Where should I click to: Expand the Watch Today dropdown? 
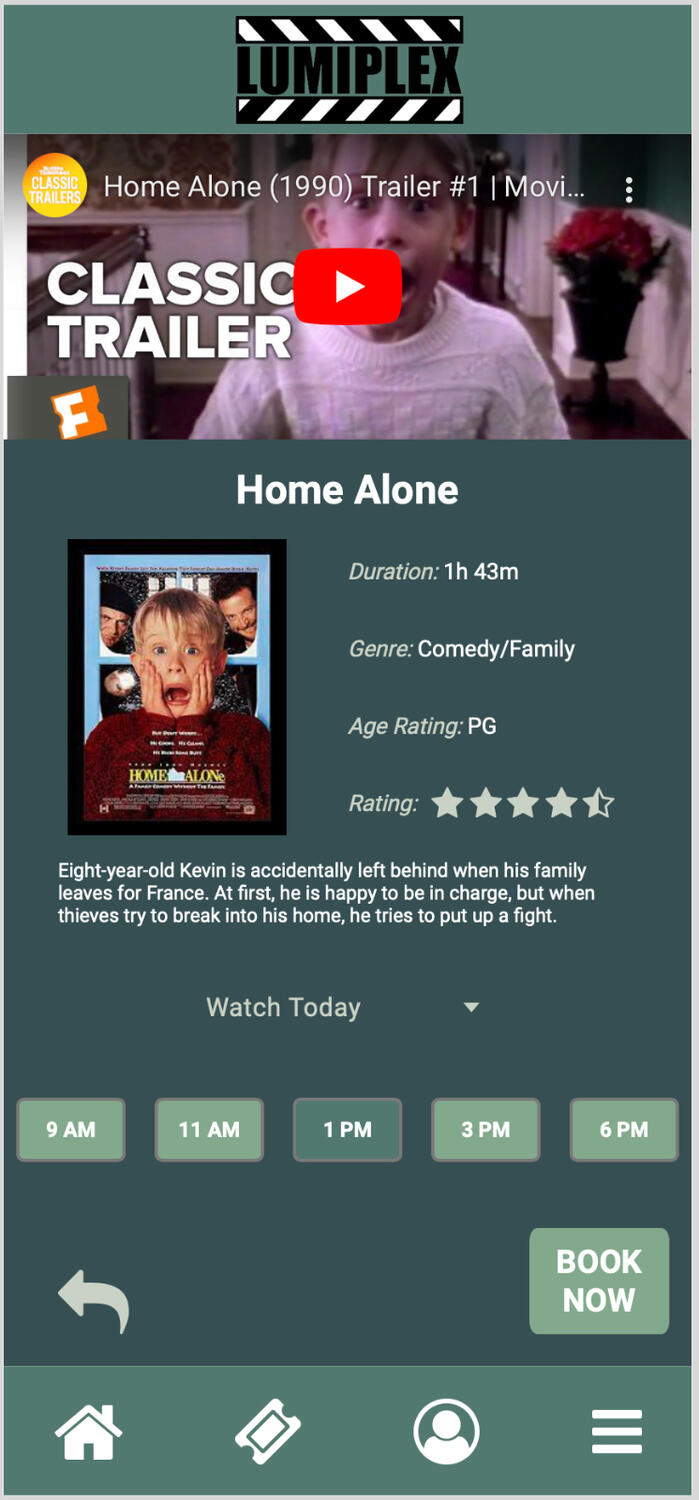[x=471, y=1007]
